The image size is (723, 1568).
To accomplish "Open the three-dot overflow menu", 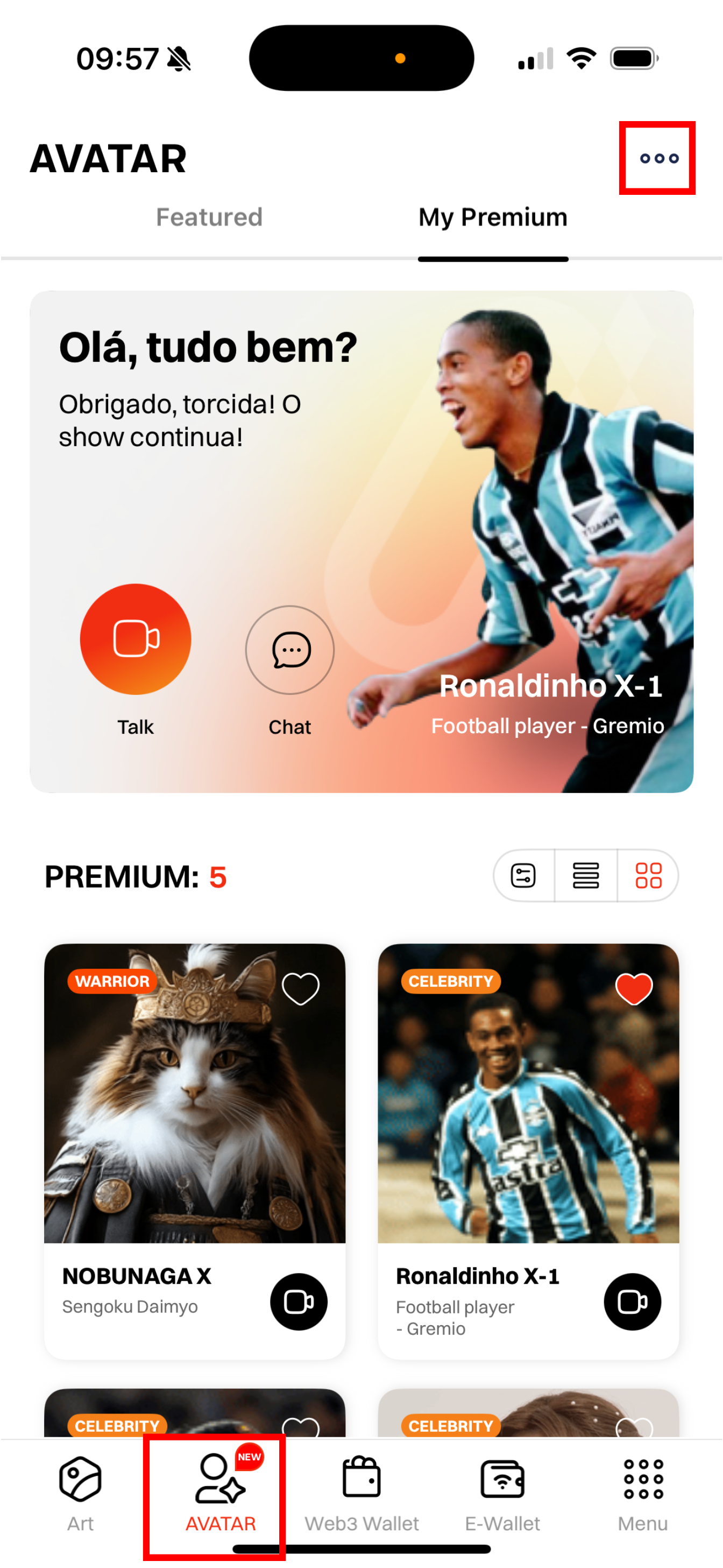I will tap(658, 158).
